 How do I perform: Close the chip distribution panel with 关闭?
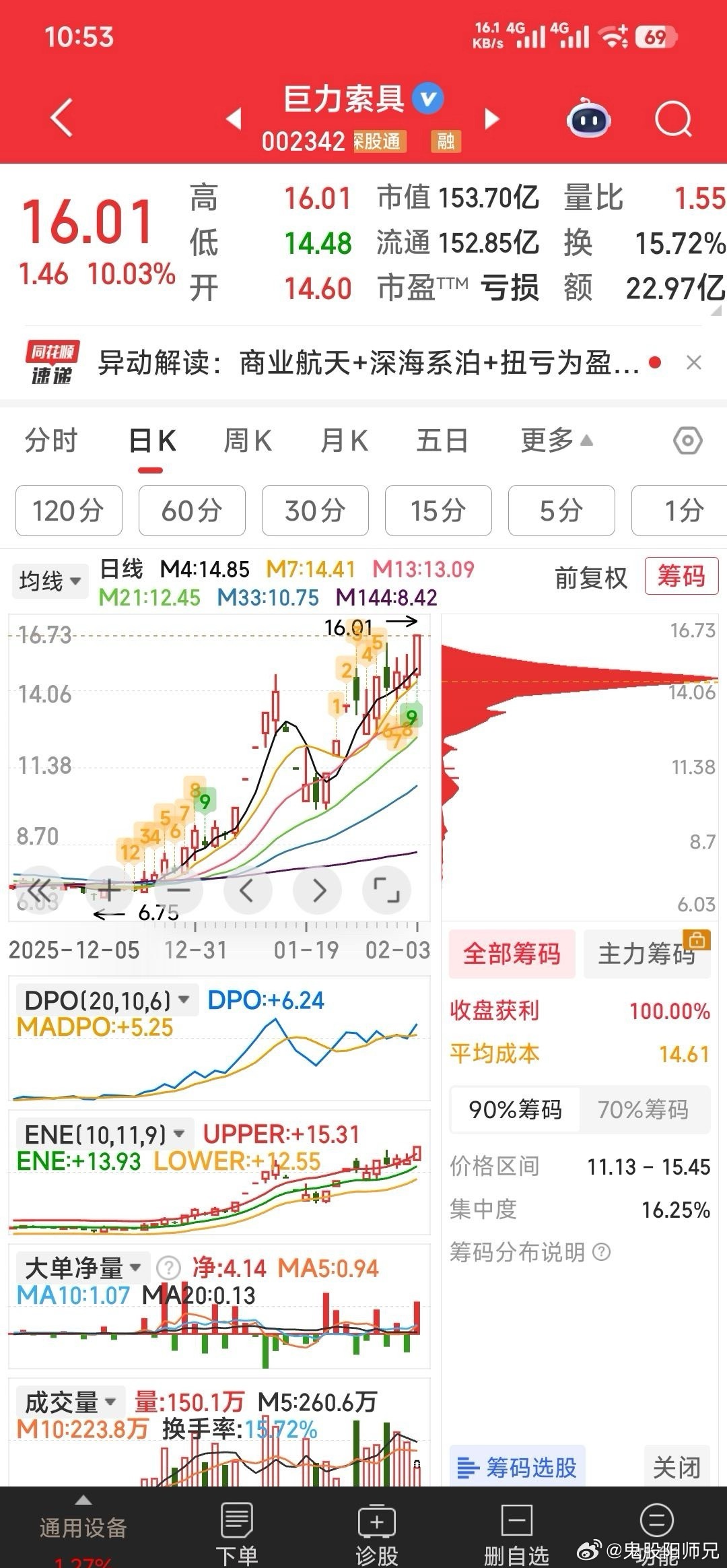tap(677, 1466)
